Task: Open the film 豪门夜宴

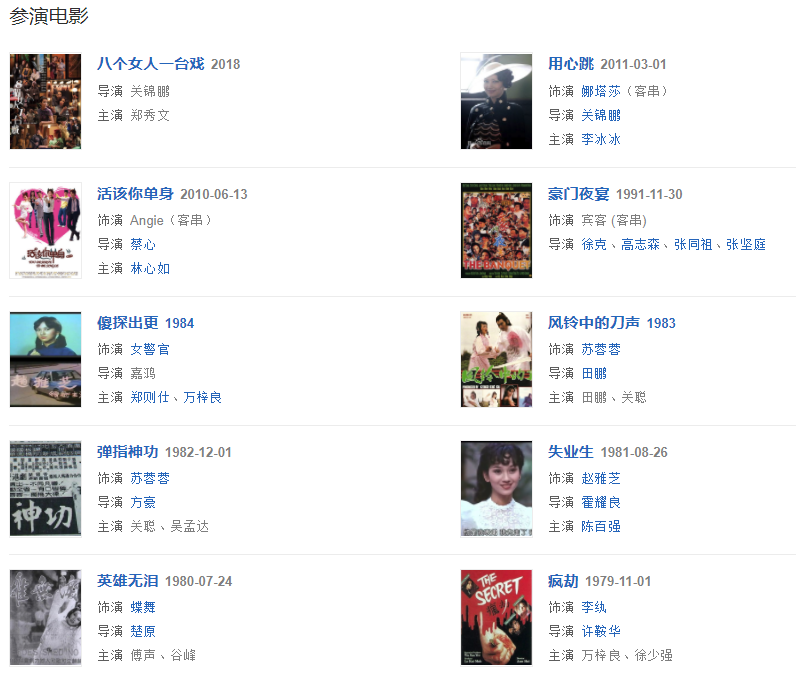Action: 572,194
